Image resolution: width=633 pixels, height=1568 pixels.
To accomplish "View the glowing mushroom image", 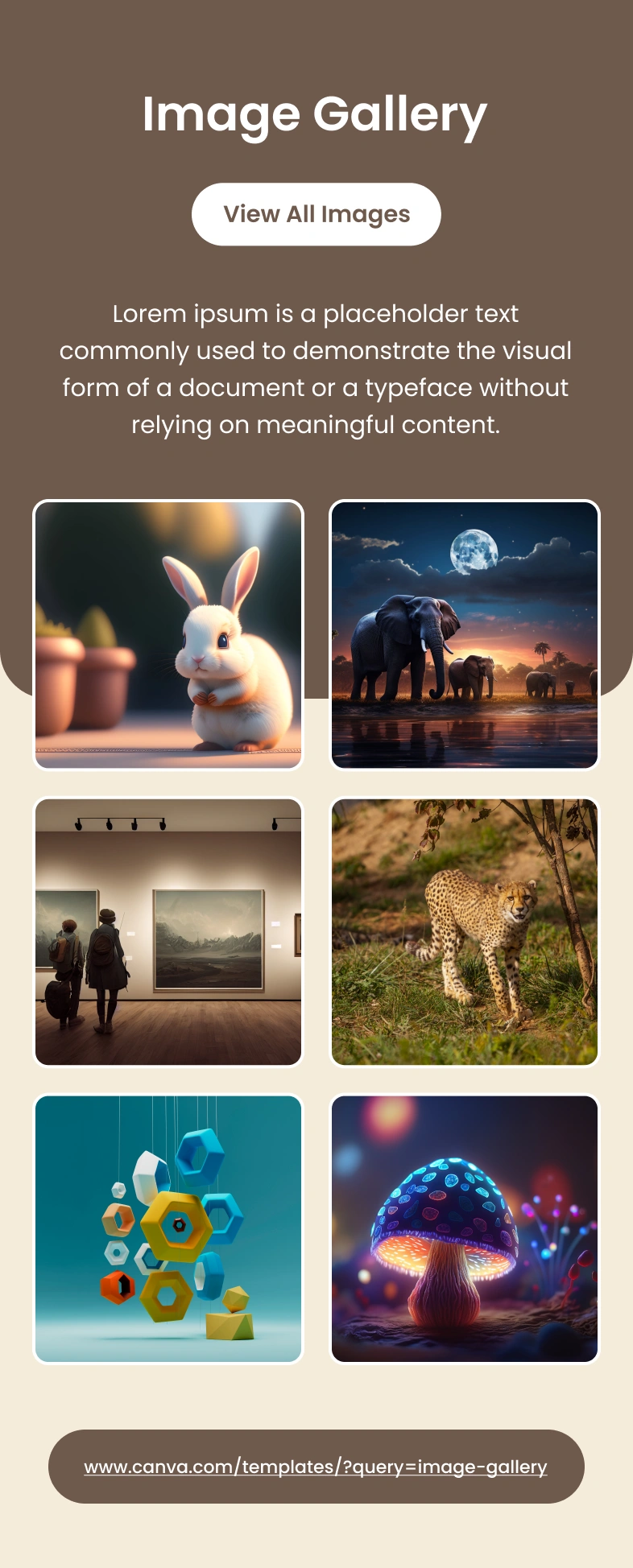I will click(465, 1229).
